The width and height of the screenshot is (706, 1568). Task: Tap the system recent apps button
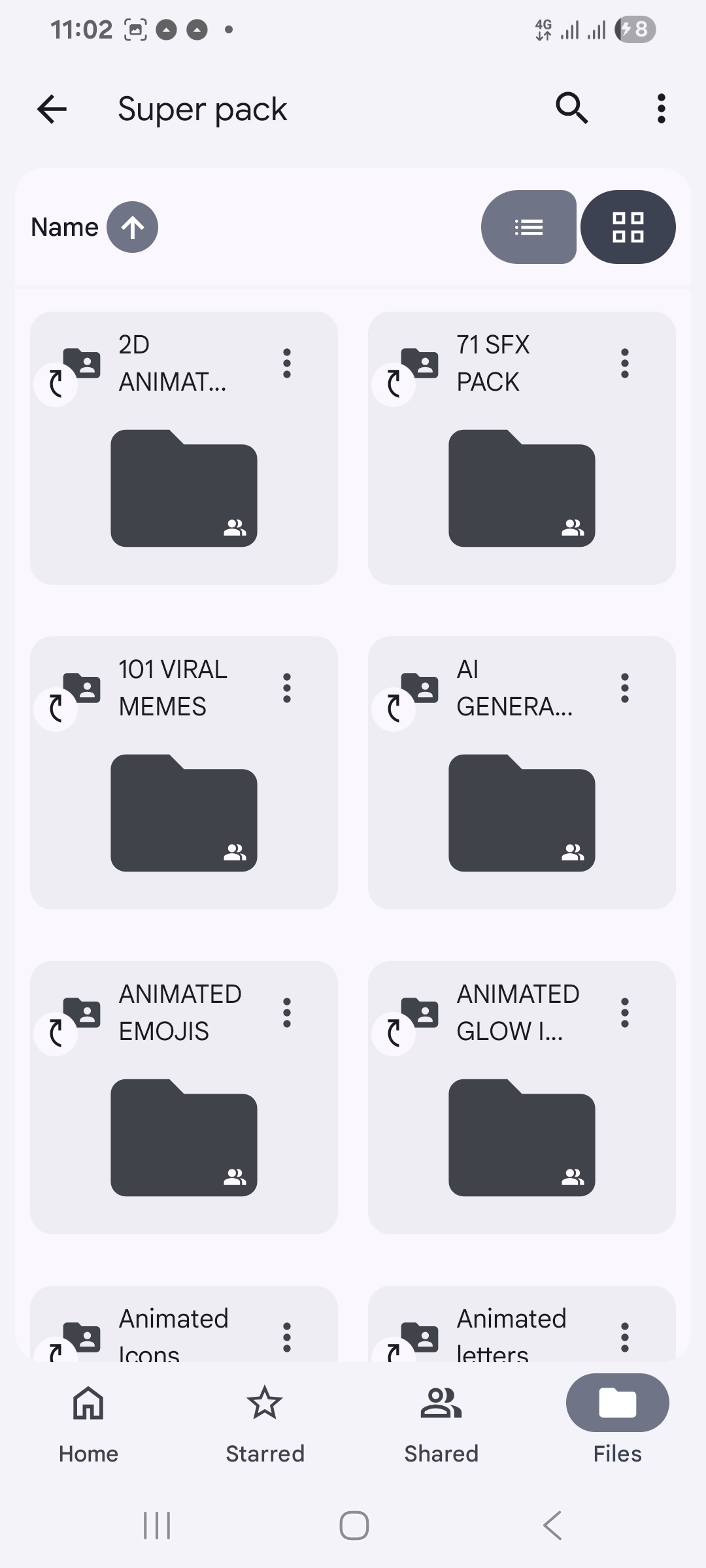coord(157,1526)
